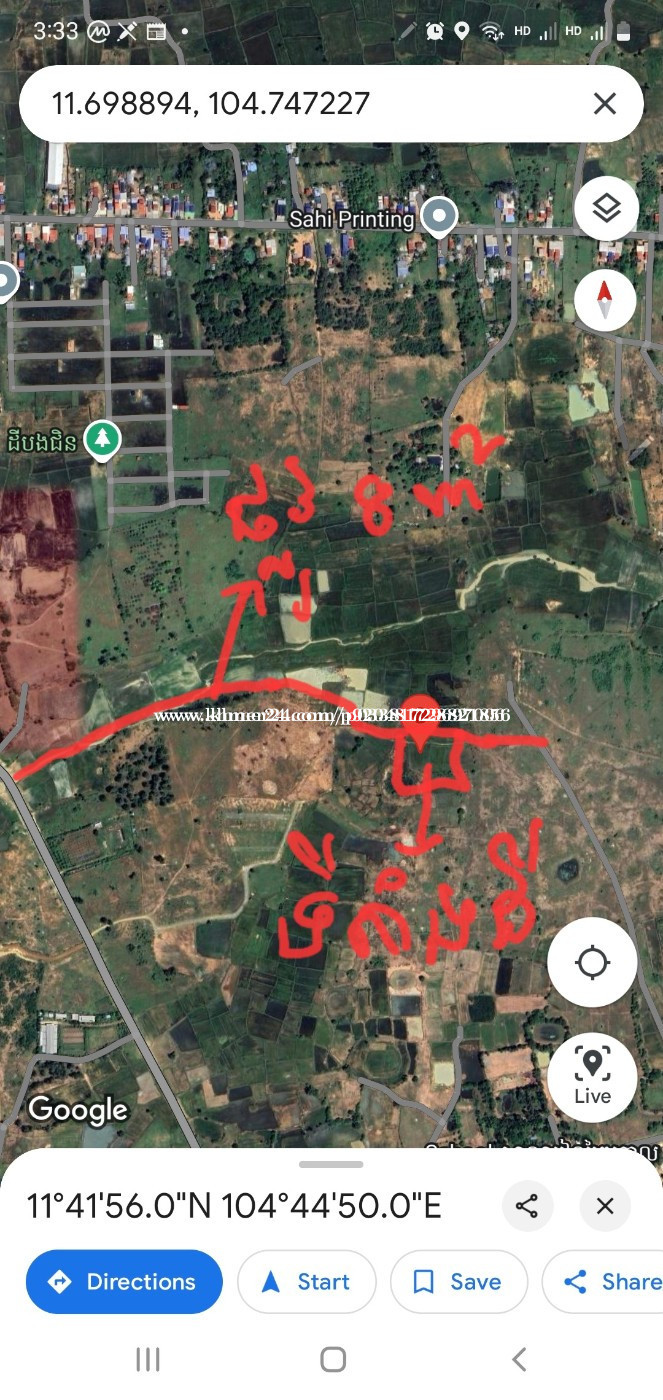Image resolution: width=663 pixels, height=1400 pixels.
Task: Open the map layers selector
Action: click(606, 209)
